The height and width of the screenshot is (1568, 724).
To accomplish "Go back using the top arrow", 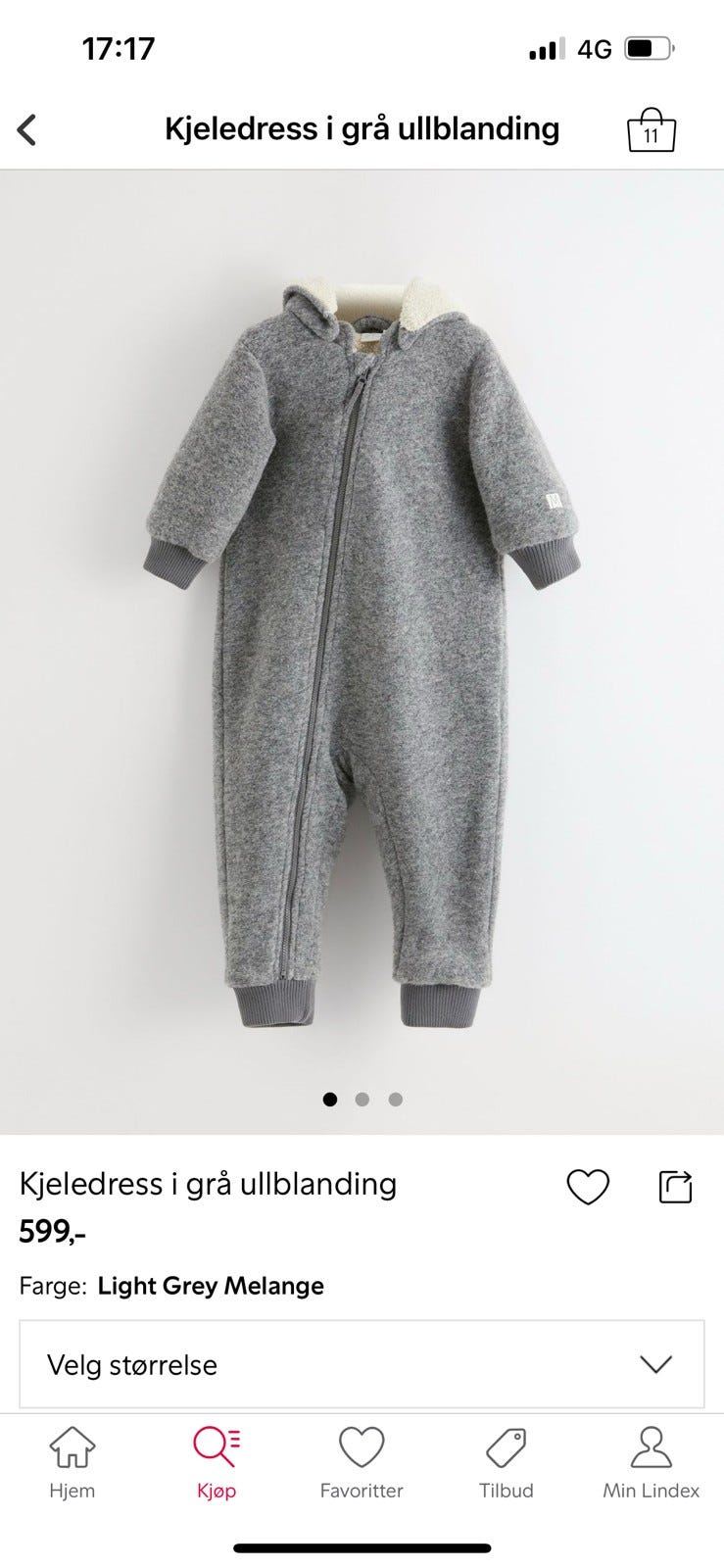I will [x=27, y=129].
